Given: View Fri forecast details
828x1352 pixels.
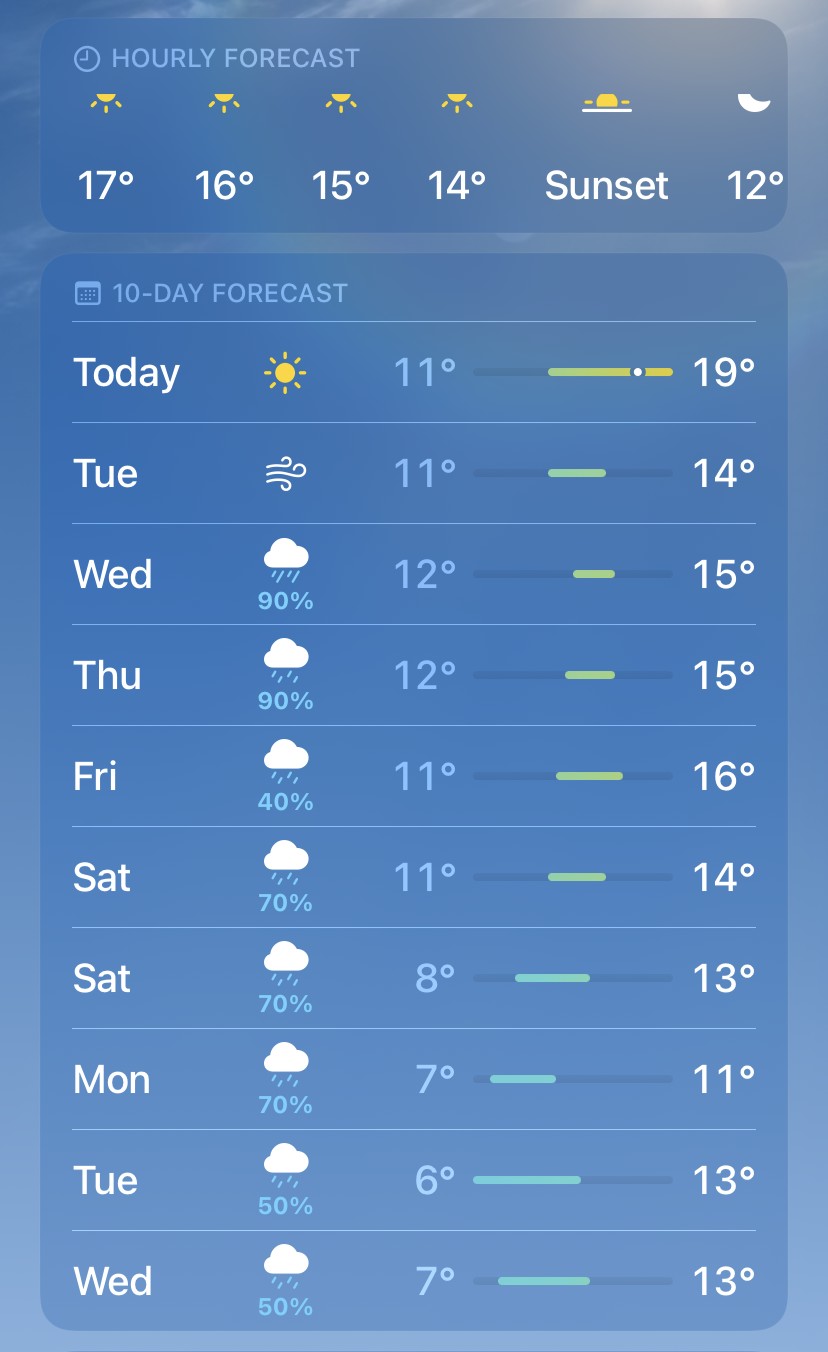Looking at the screenshot, I should (414, 776).
